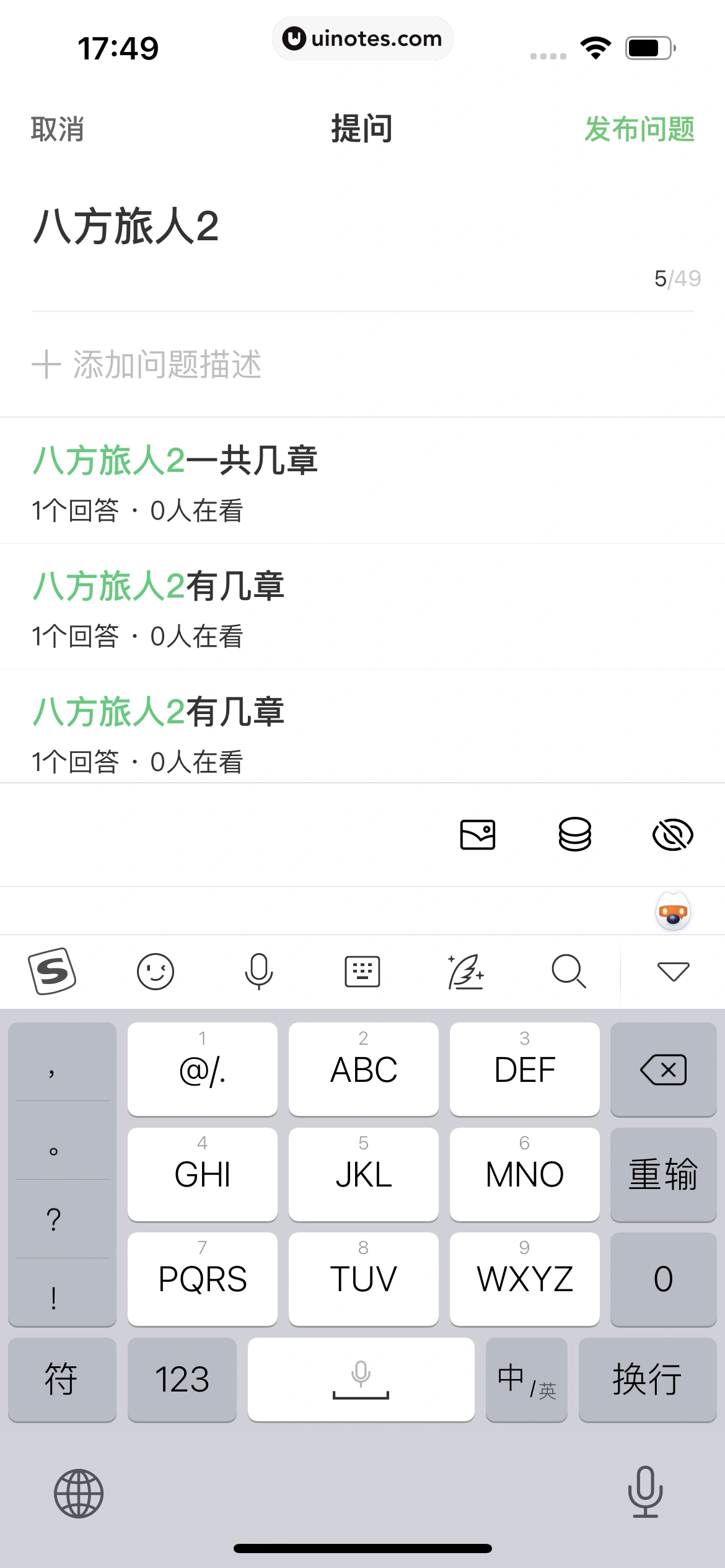725x1568 pixels.
Task: Hit the backspace key
Action: (x=663, y=1069)
